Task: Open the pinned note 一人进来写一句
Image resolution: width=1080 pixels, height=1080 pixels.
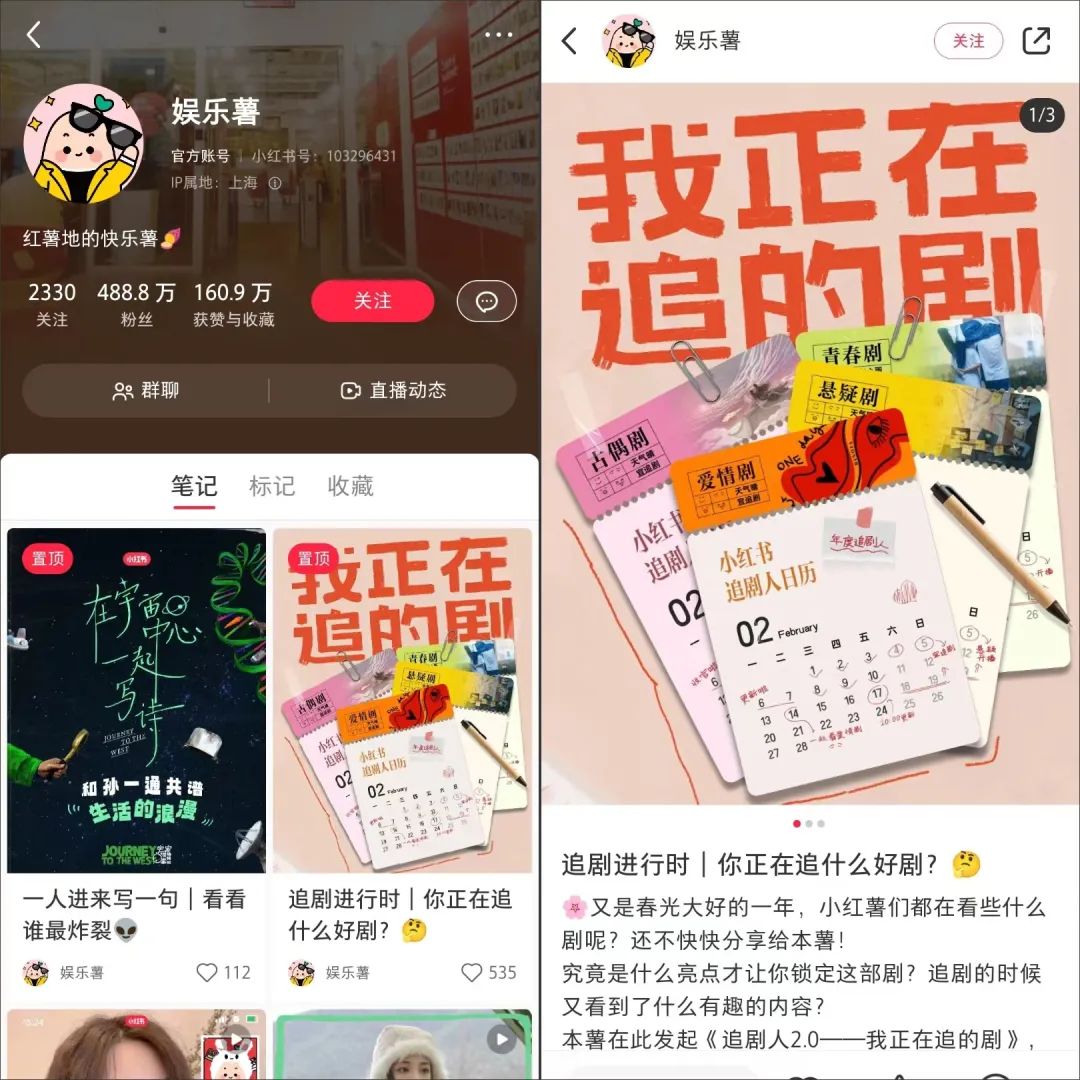Action: 136,700
